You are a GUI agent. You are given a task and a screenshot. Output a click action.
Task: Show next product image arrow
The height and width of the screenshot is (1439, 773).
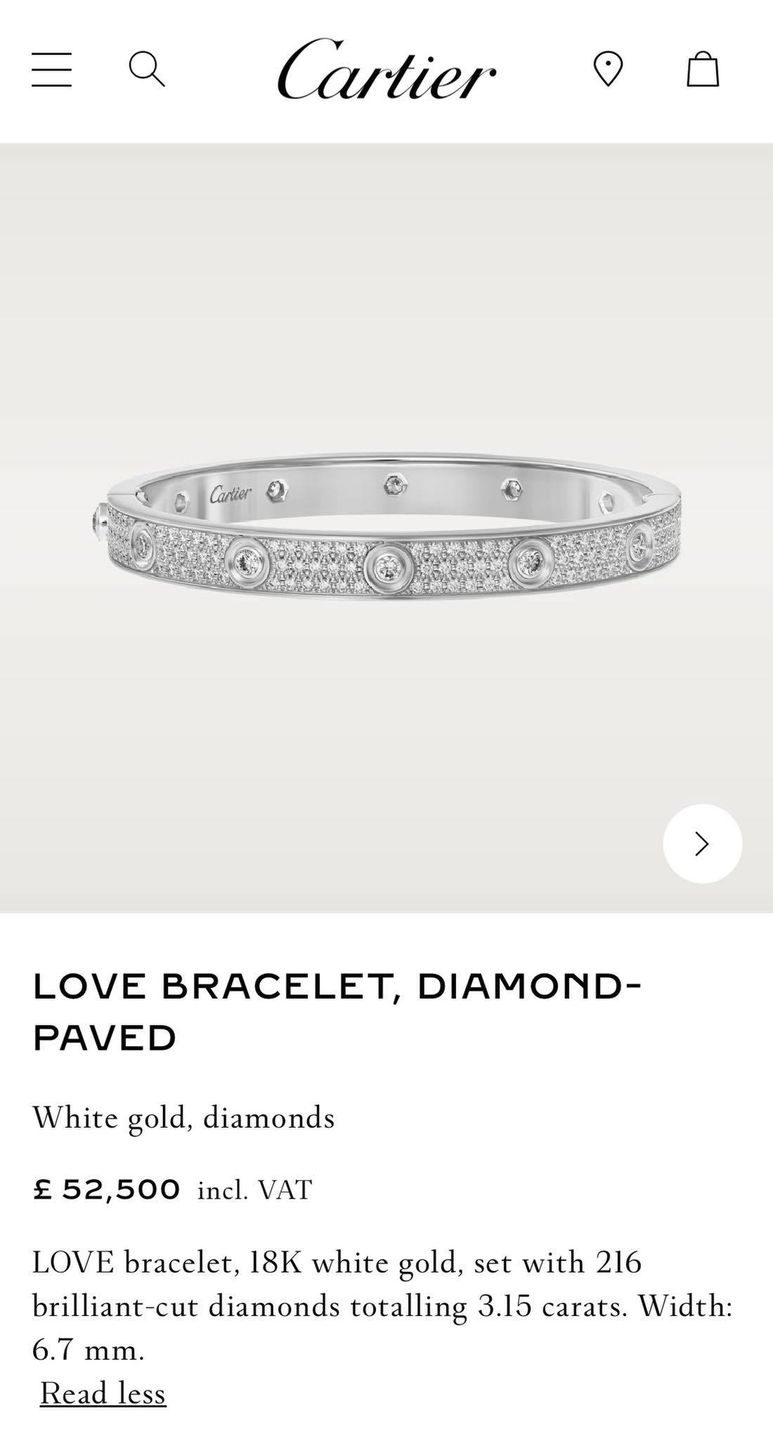702,843
